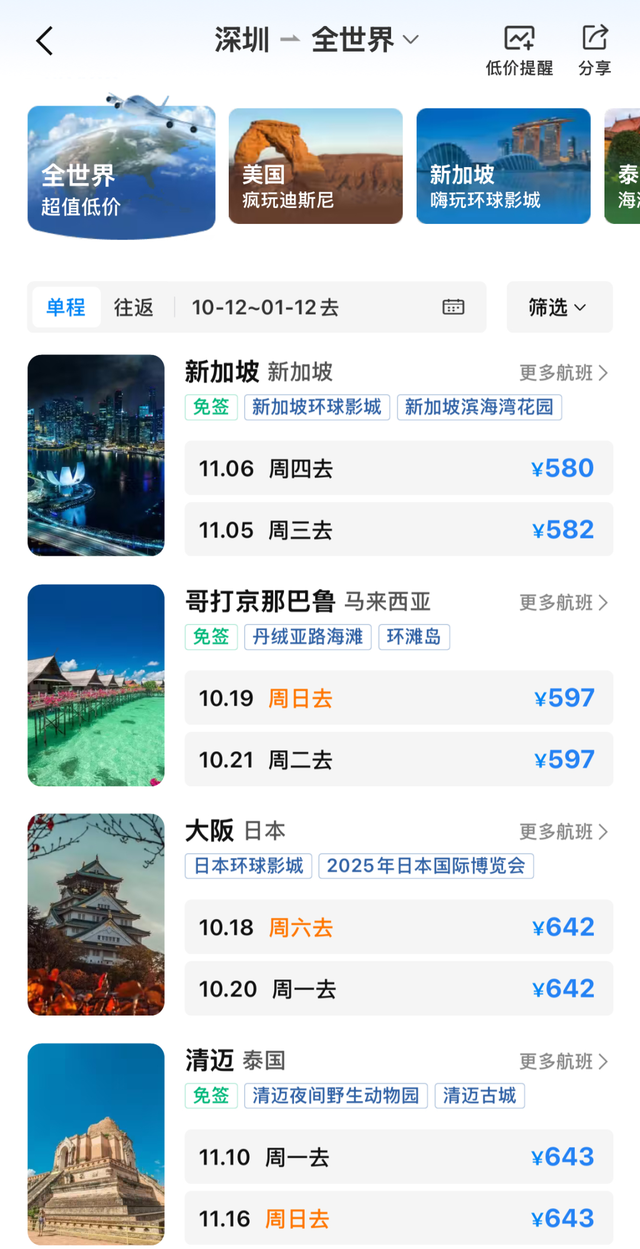The height and width of the screenshot is (1249, 640).
Task: View 更多航班 for 哥打京那巴鲁
Action: click(x=563, y=602)
